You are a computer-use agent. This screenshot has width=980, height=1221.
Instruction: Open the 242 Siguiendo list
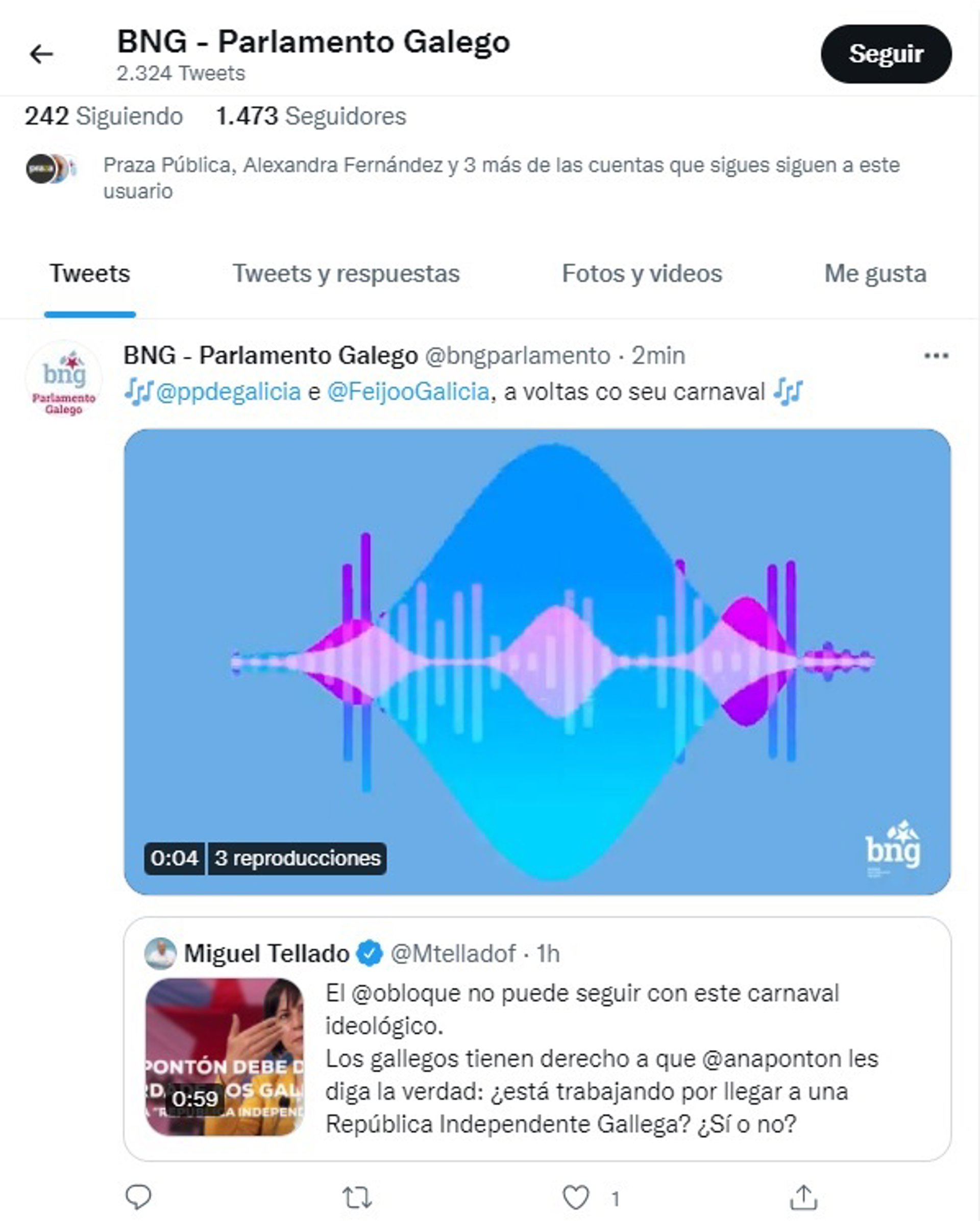(x=104, y=116)
